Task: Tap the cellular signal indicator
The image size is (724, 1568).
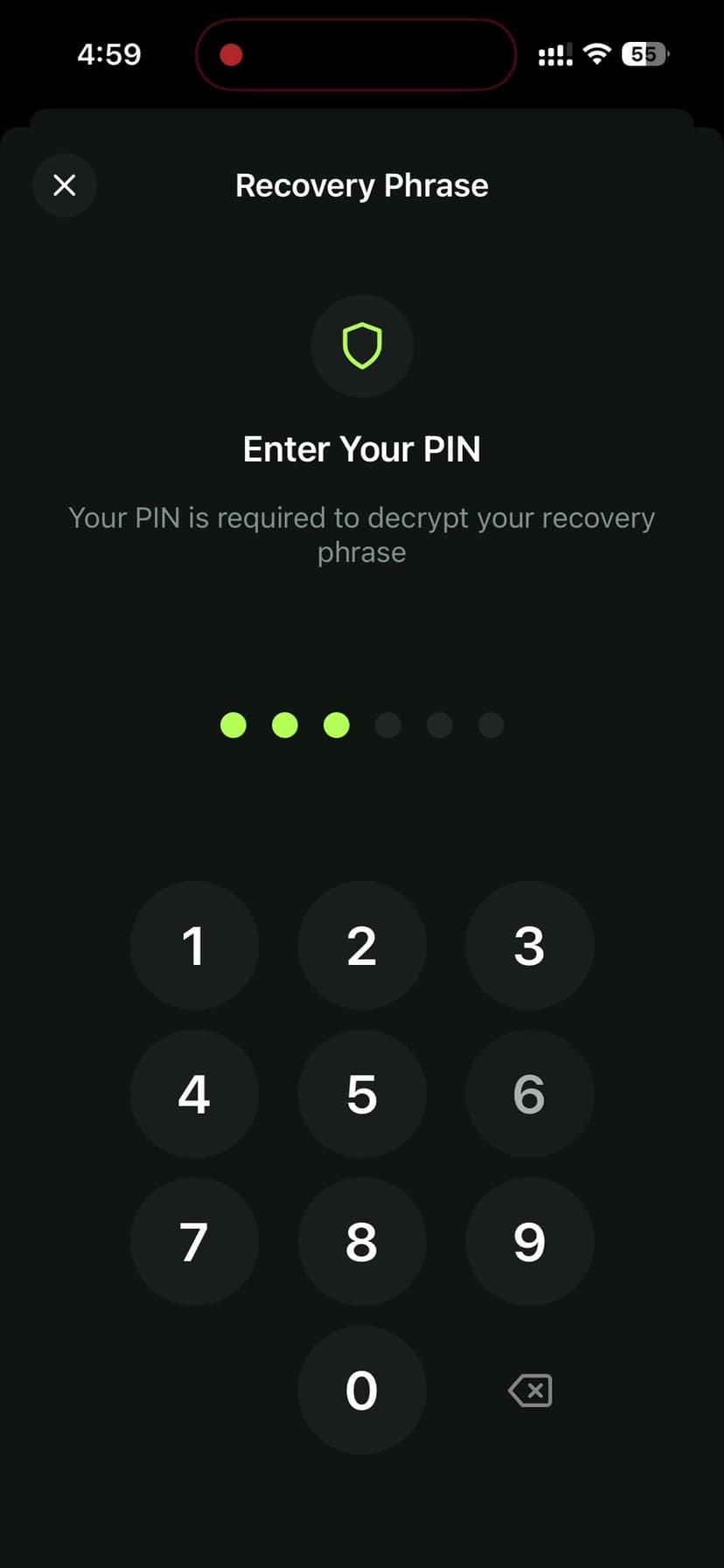Action: coord(553,53)
